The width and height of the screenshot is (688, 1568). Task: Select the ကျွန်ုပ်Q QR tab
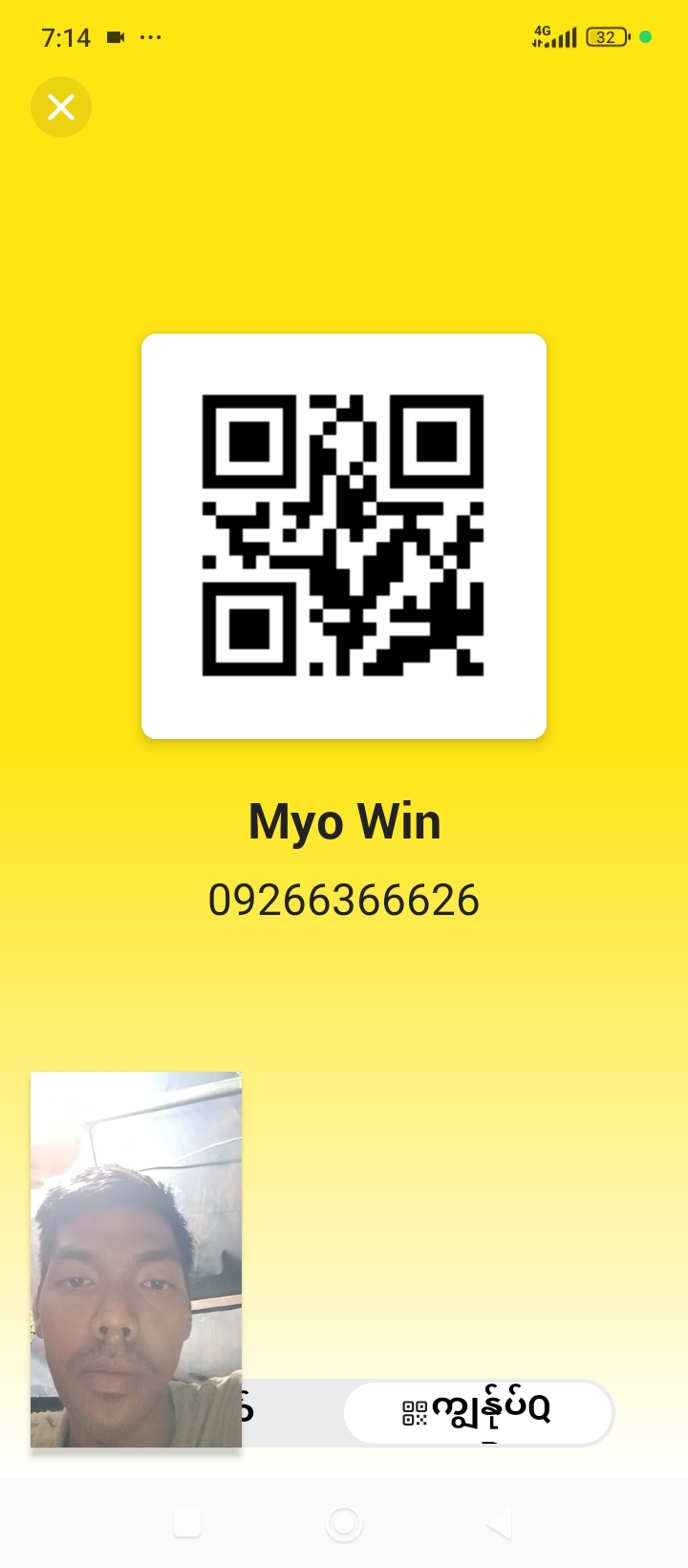477,1411
